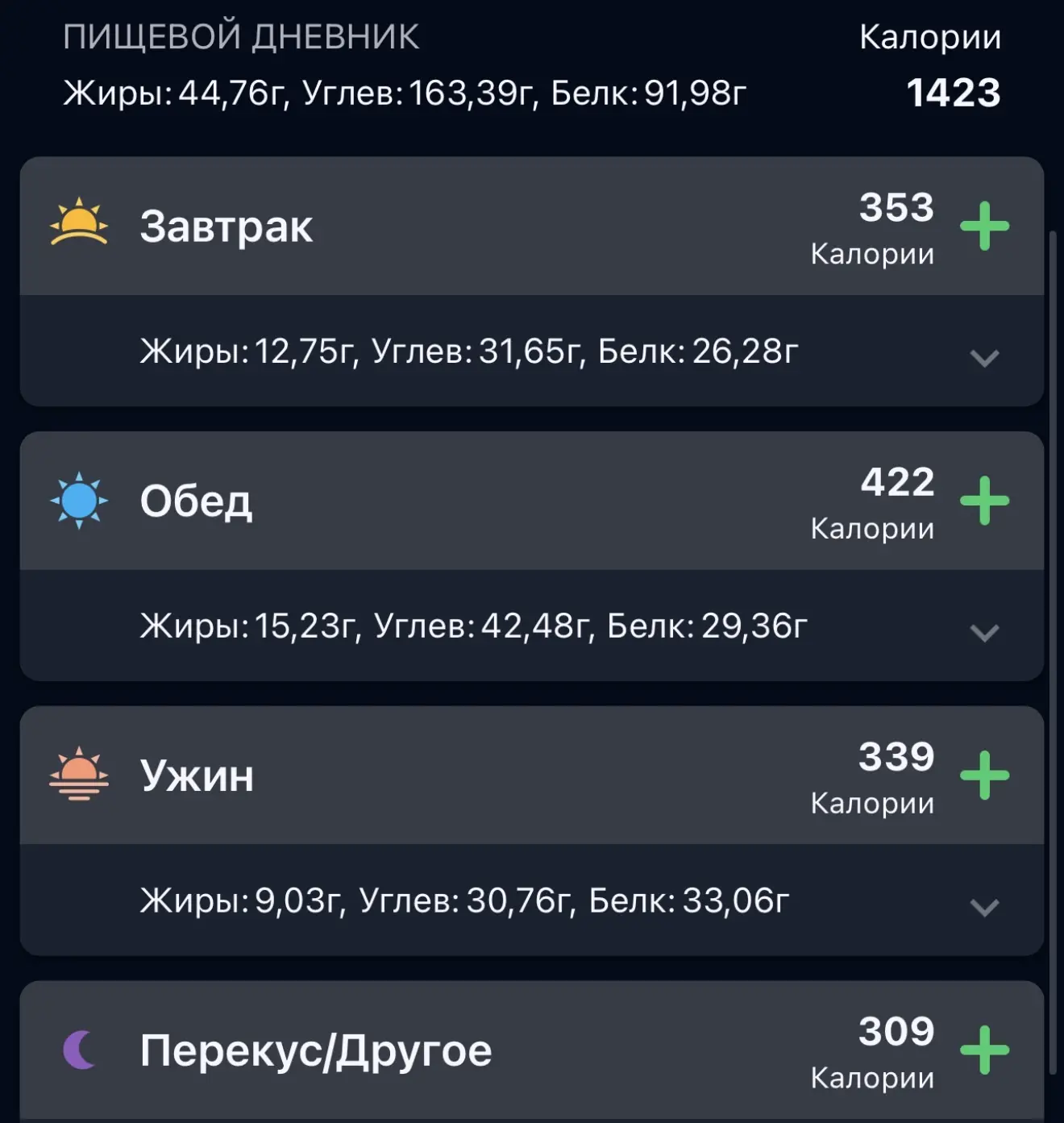Add food to Завтрак with plus
The width and height of the screenshot is (1064, 1123).
(984, 226)
